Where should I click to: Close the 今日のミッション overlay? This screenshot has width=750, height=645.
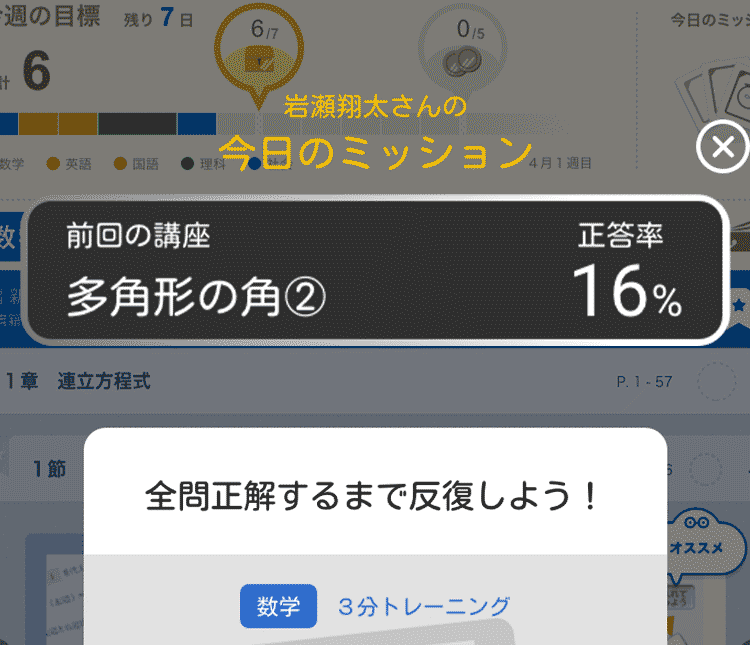[x=721, y=149]
